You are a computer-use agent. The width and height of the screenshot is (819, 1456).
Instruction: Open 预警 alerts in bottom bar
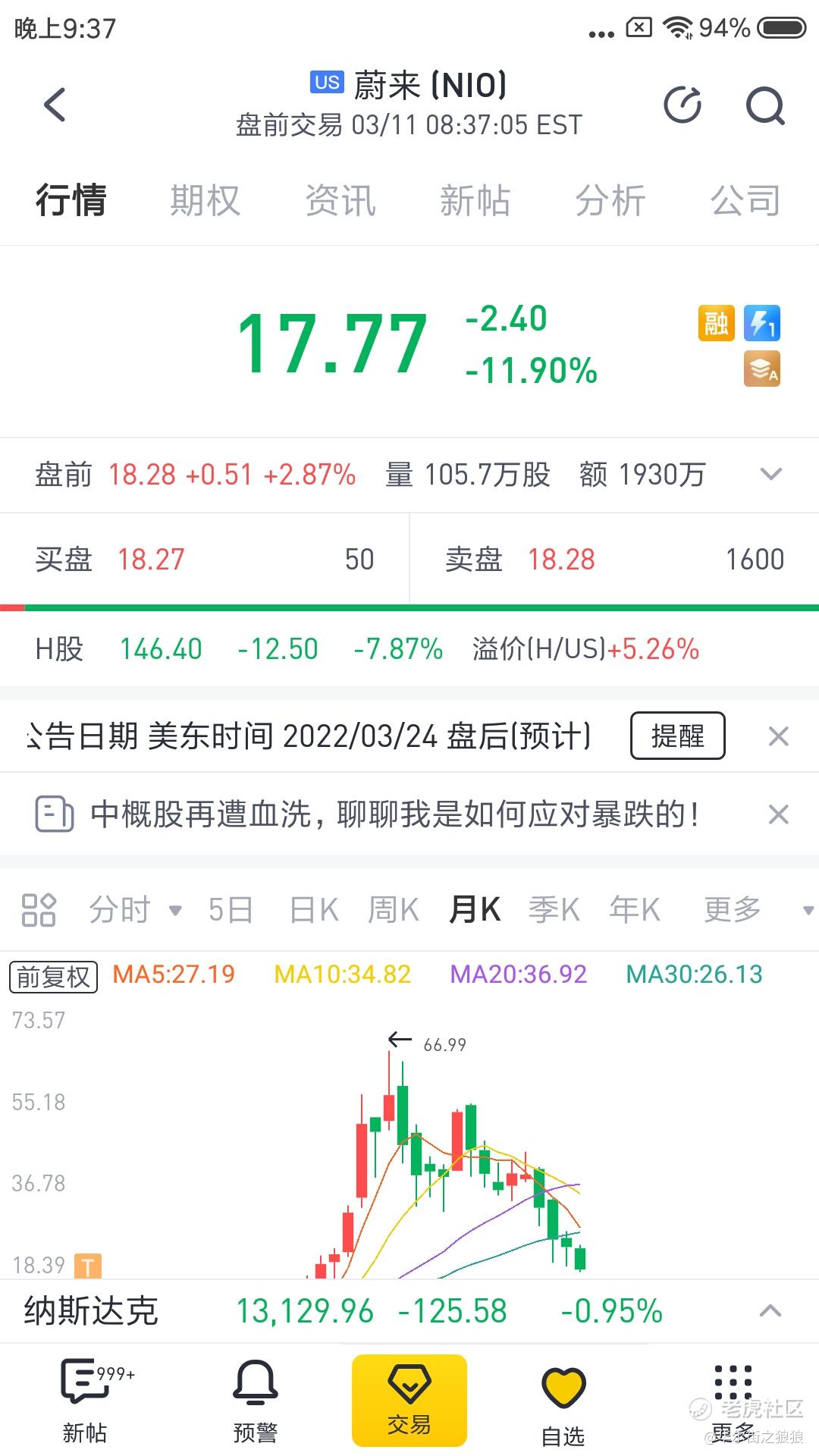(x=255, y=1401)
